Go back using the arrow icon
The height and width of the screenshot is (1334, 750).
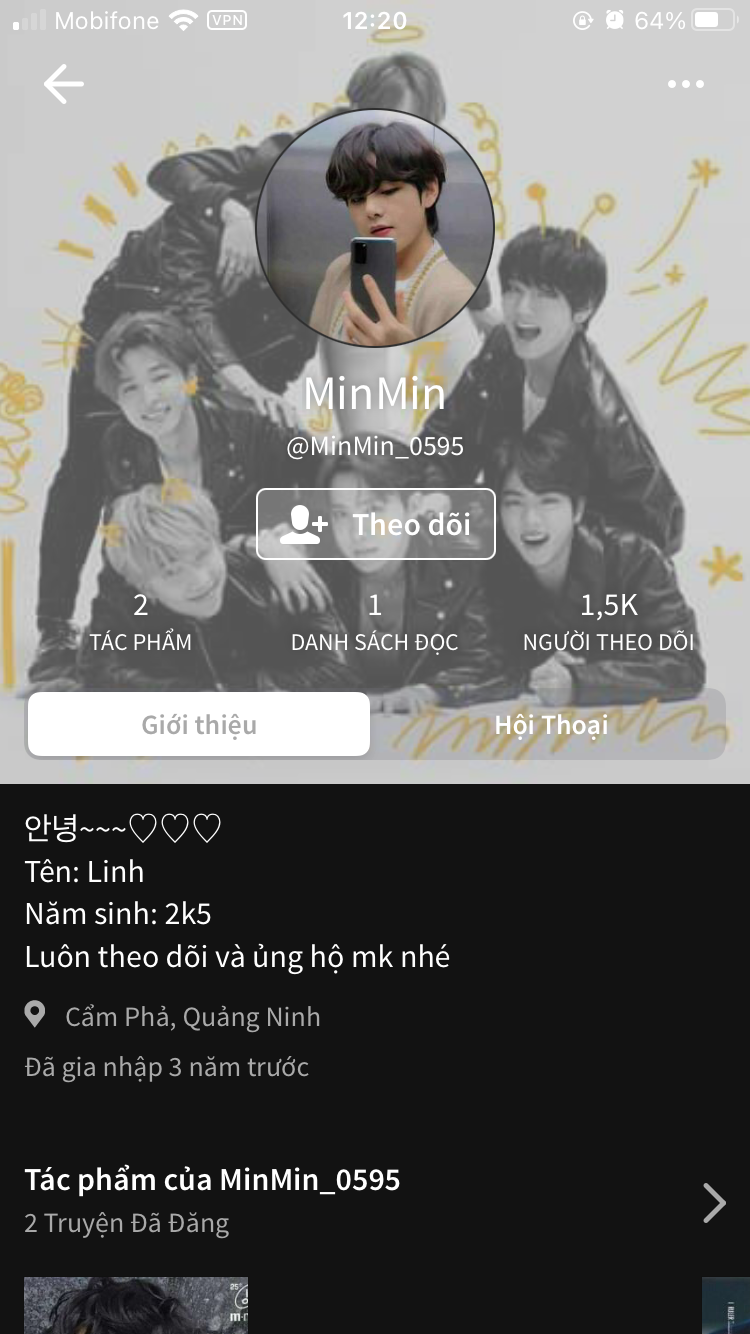coord(63,85)
